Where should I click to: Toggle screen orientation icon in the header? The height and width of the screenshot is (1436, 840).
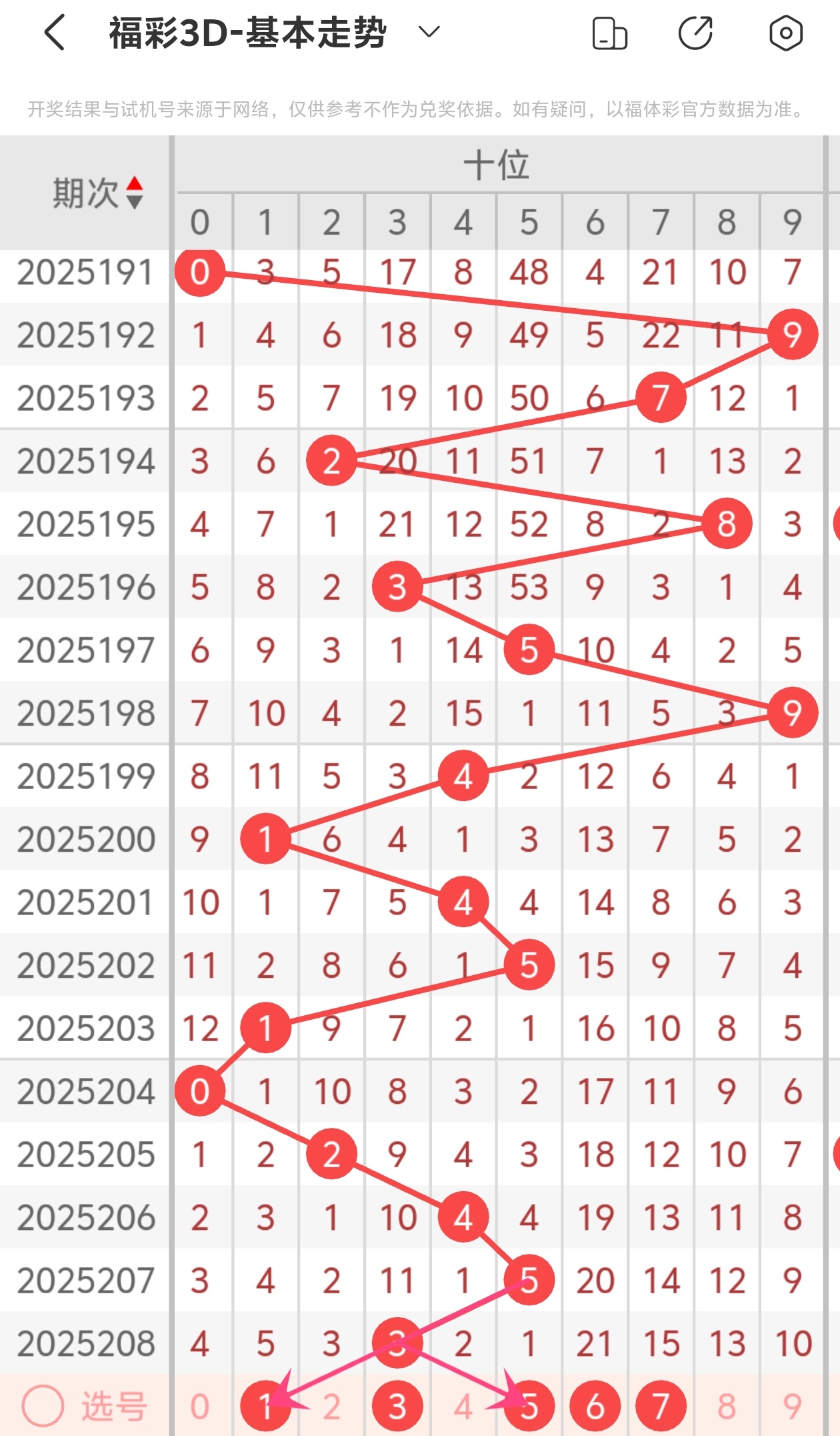pyautogui.click(x=609, y=33)
